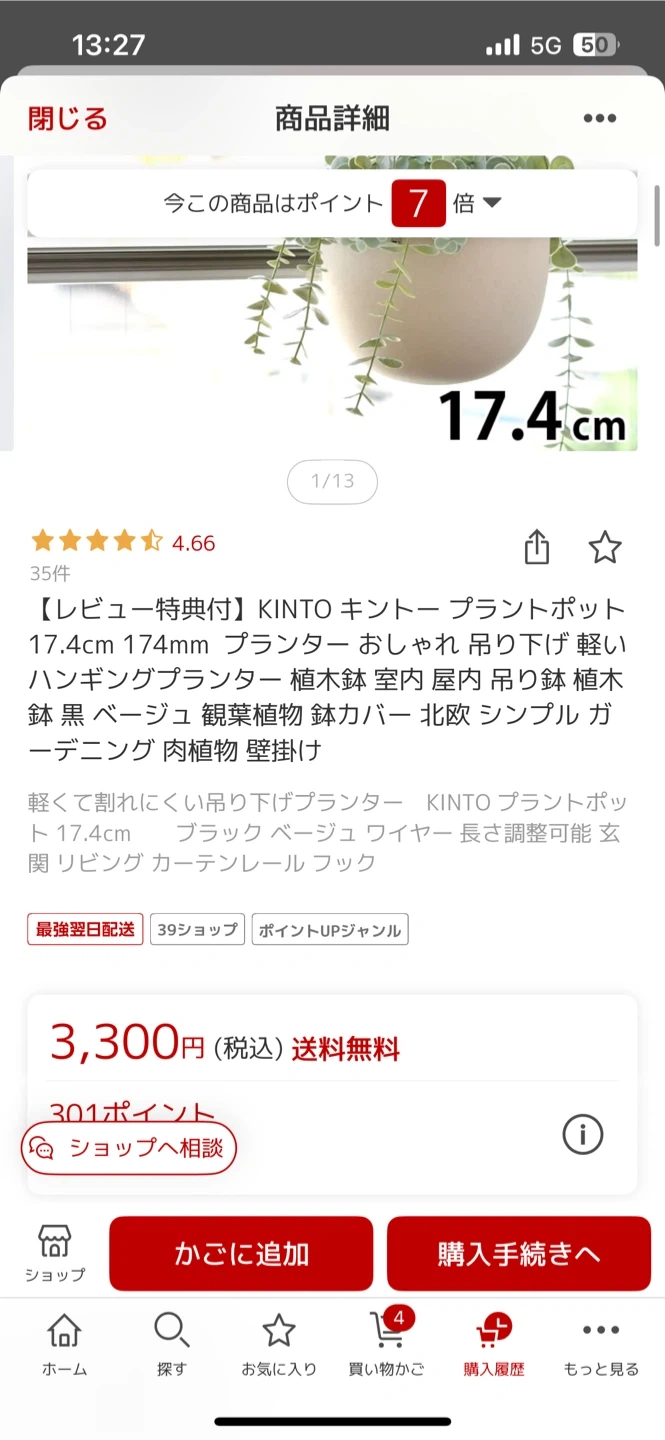This screenshot has width=665, height=1440.
Task: Open the もっと見る tab
Action: [x=600, y=1345]
